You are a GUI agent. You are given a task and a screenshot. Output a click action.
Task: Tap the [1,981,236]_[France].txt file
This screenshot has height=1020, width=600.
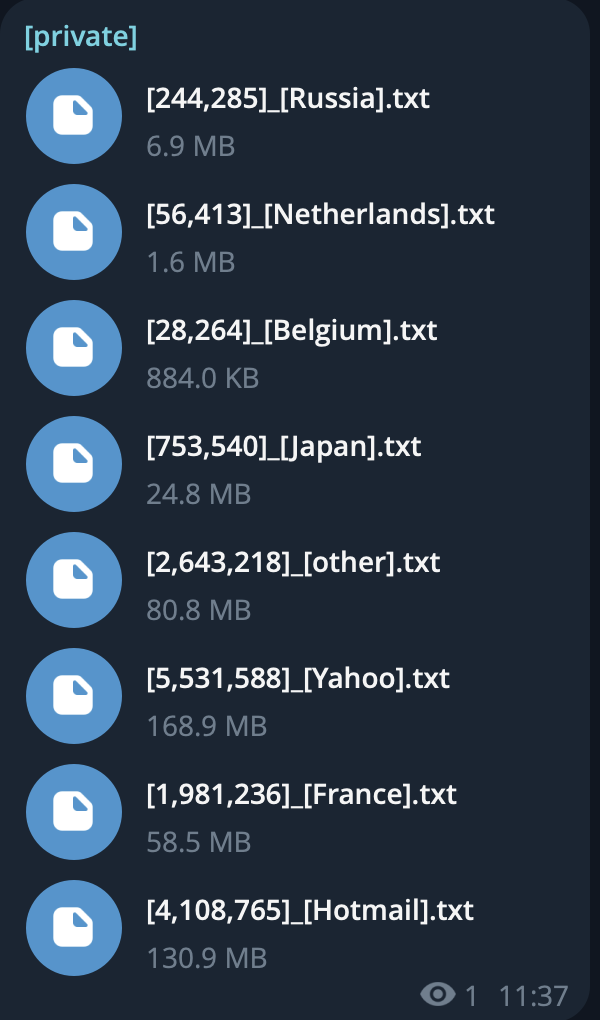pyautogui.click(x=302, y=794)
